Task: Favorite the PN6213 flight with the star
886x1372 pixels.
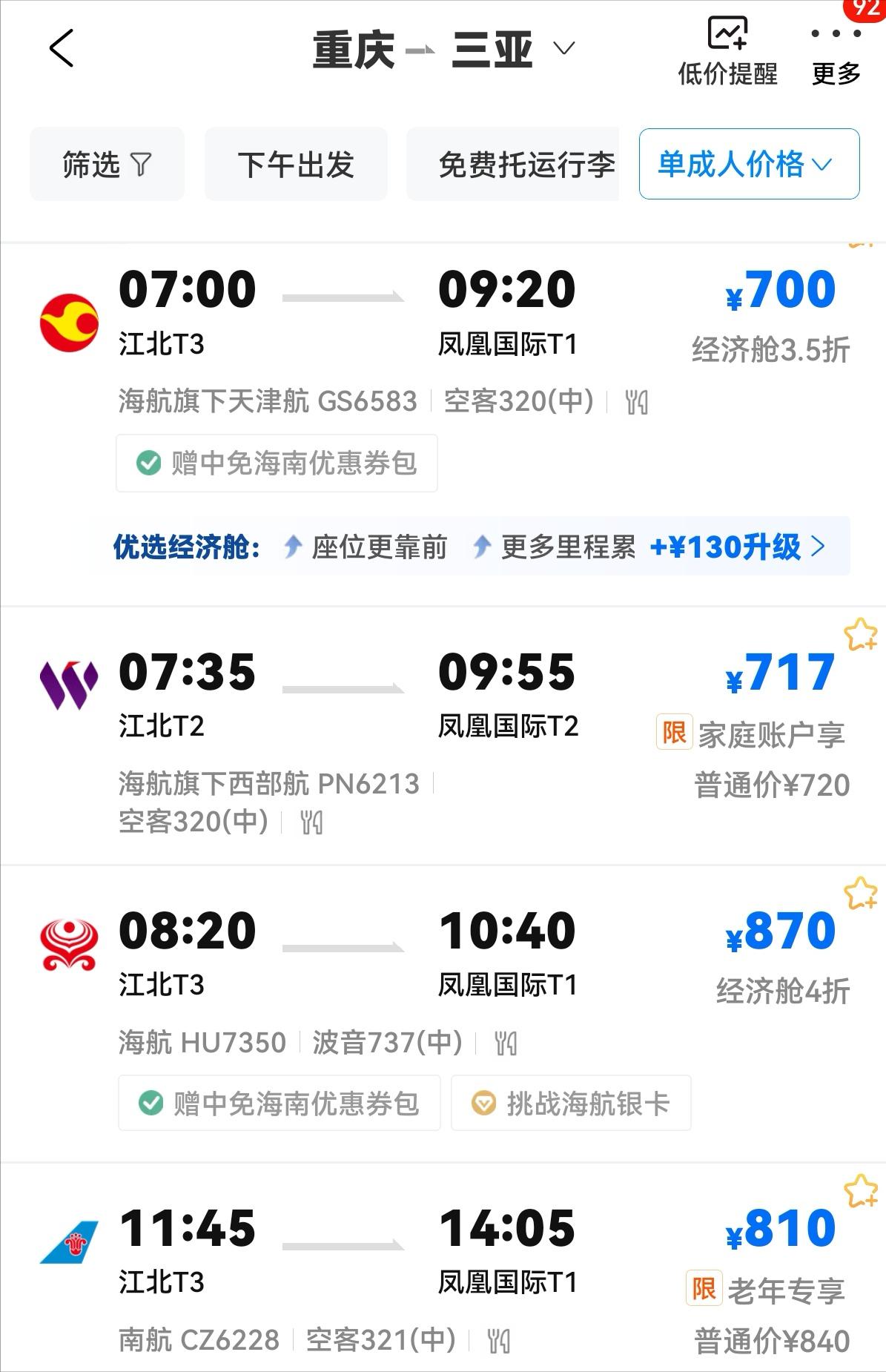Action: coord(860,635)
